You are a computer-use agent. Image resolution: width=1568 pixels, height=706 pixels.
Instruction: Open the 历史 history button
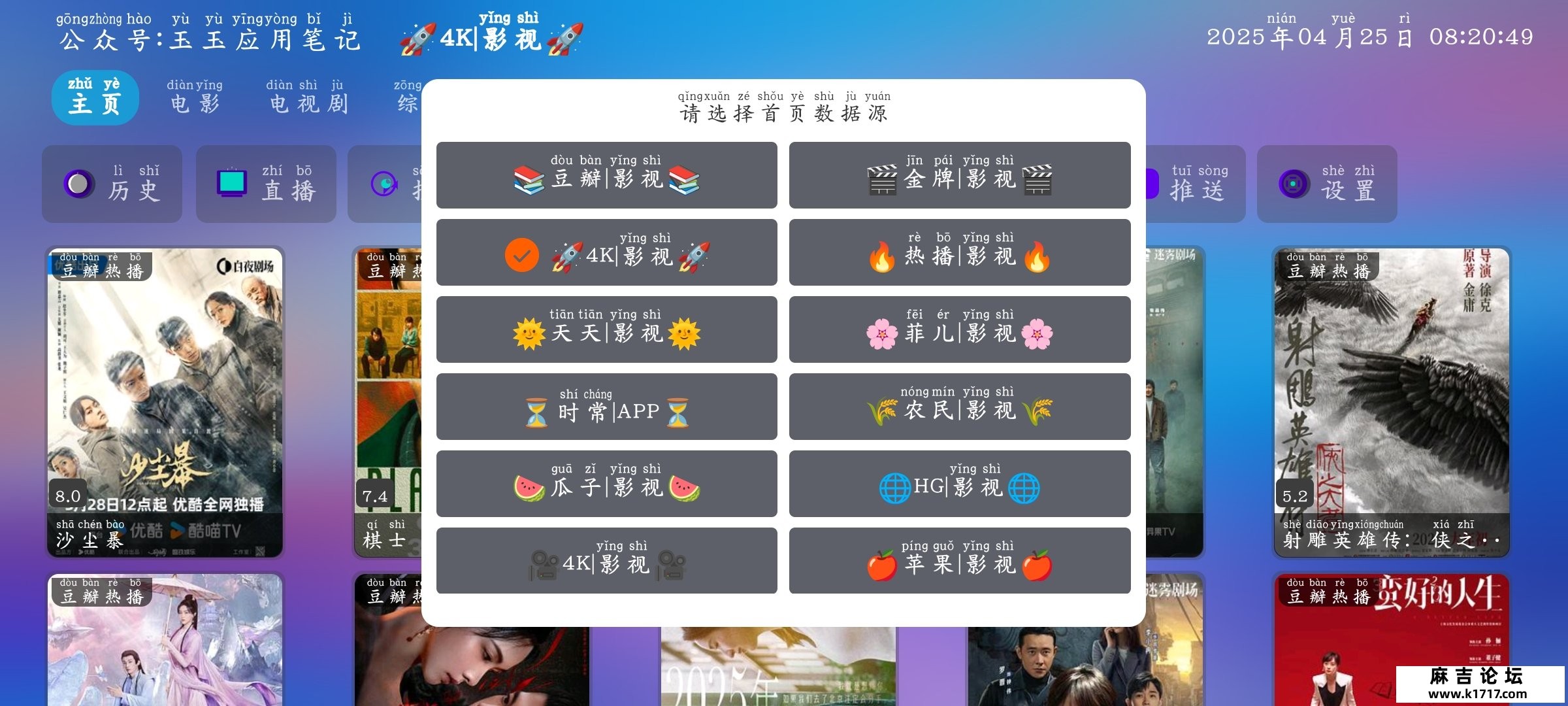coord(112,184)
